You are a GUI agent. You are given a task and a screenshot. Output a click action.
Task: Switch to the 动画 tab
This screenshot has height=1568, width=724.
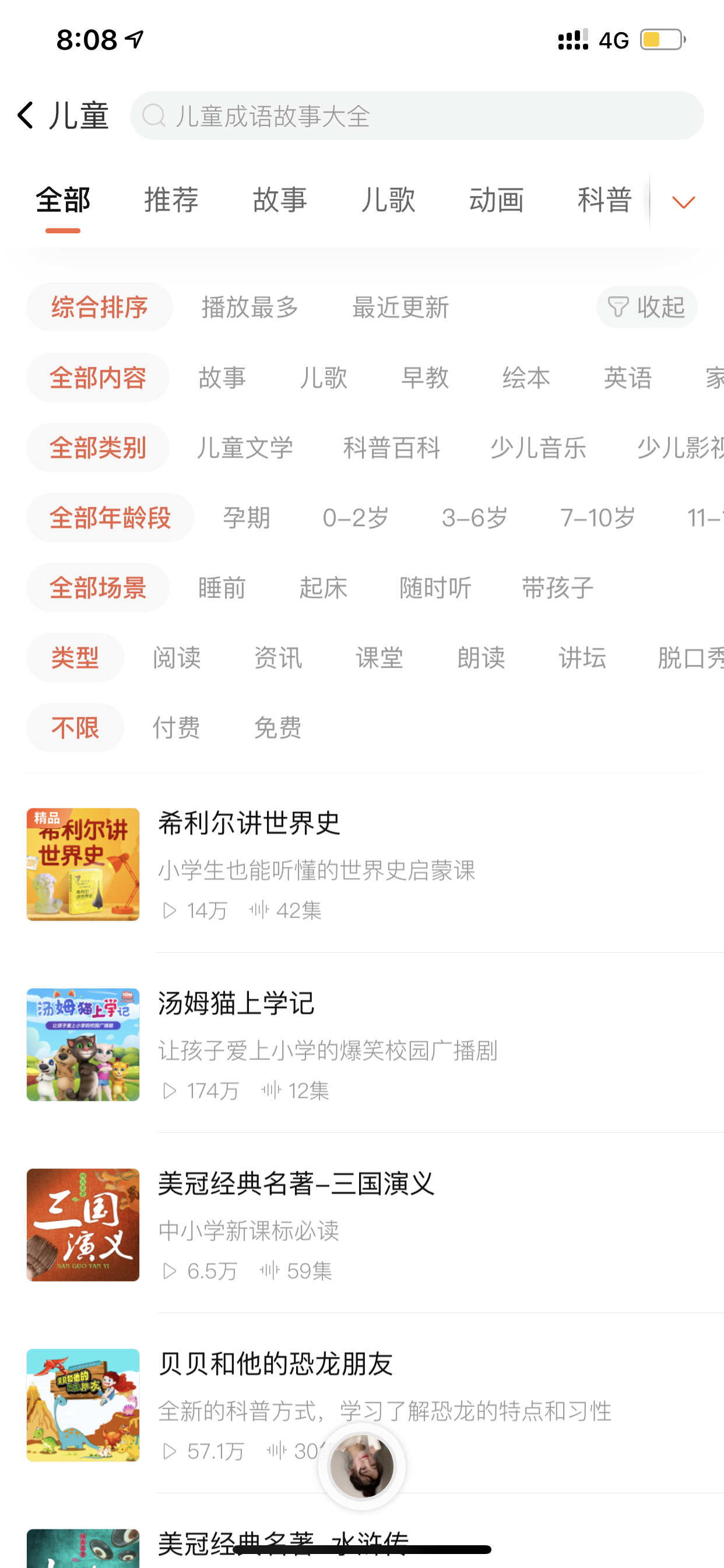tap(497, 199)
